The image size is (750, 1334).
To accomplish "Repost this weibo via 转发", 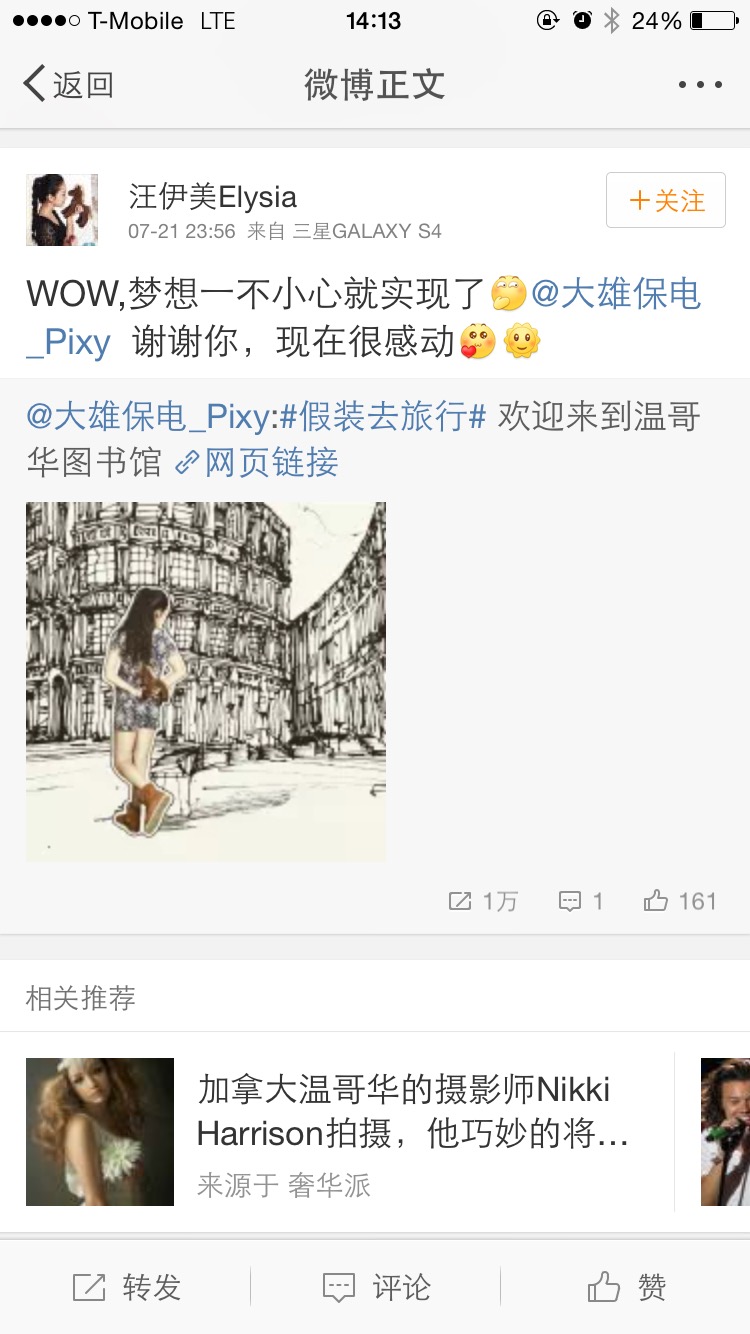I will [126, 1287].
